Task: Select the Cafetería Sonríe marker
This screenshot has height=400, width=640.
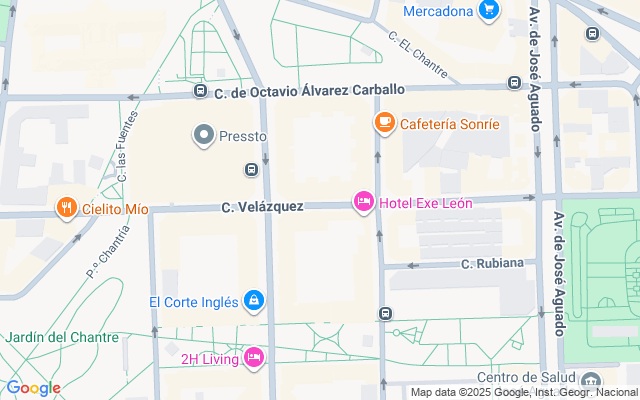Action: (x=384, y=123)
